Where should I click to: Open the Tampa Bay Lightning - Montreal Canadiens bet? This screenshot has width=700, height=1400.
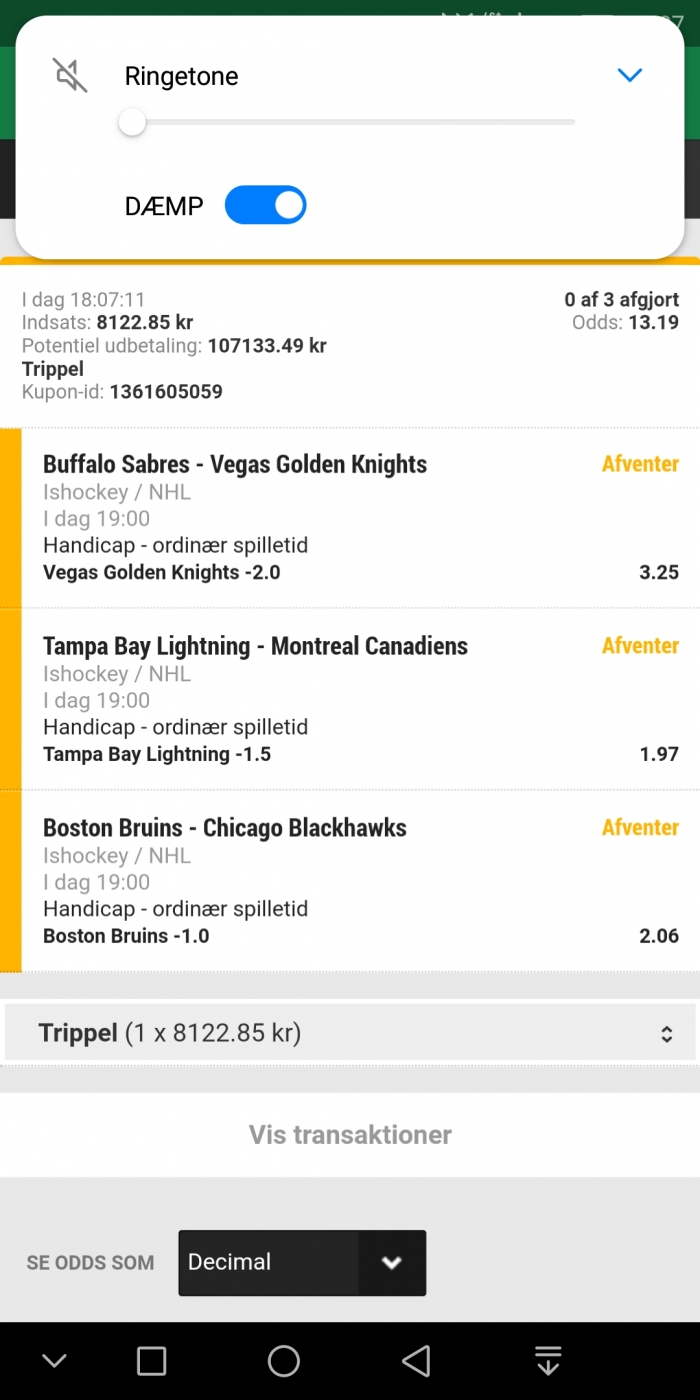[360, 700]
